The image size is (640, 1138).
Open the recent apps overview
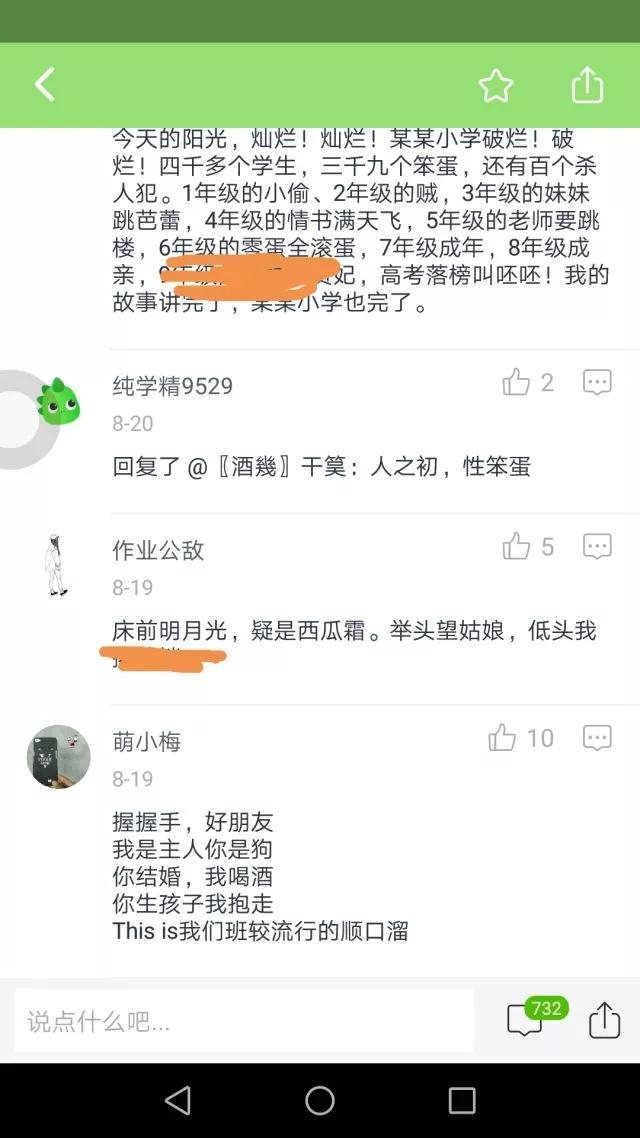pos(462,1101)
